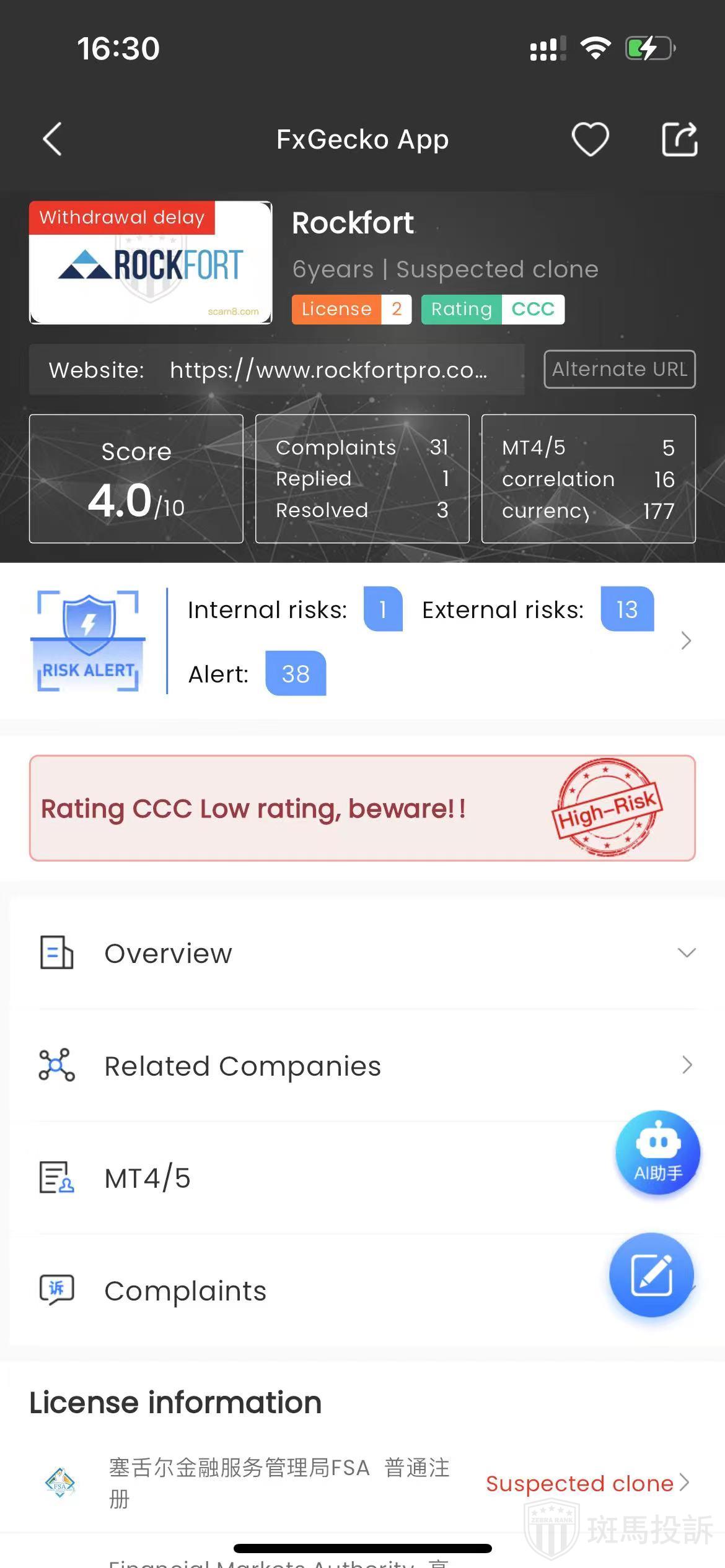Screen dimensions: 725x1568
Task: Launch the AI assistant floating button
Action: pos(657,1152)
